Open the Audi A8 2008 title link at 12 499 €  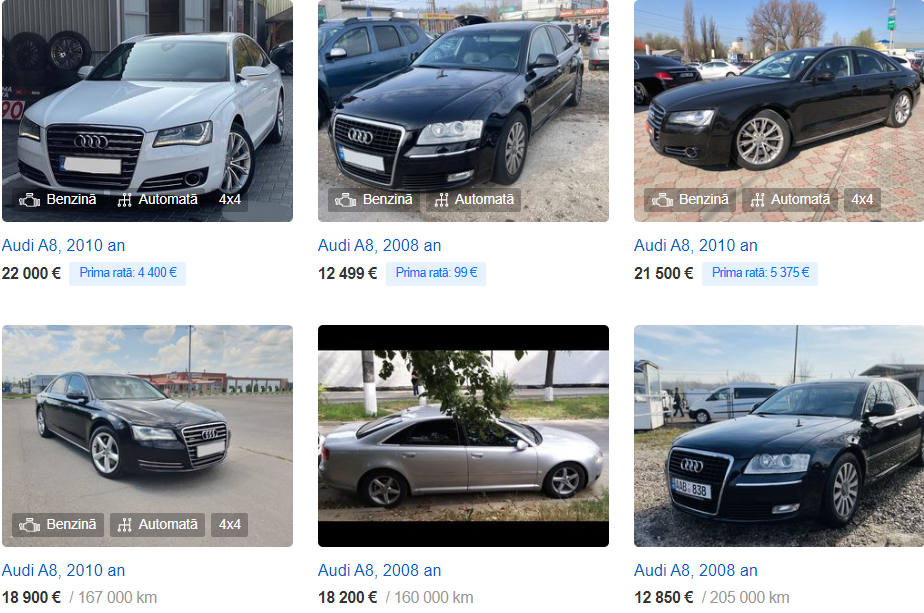[380, 245]
